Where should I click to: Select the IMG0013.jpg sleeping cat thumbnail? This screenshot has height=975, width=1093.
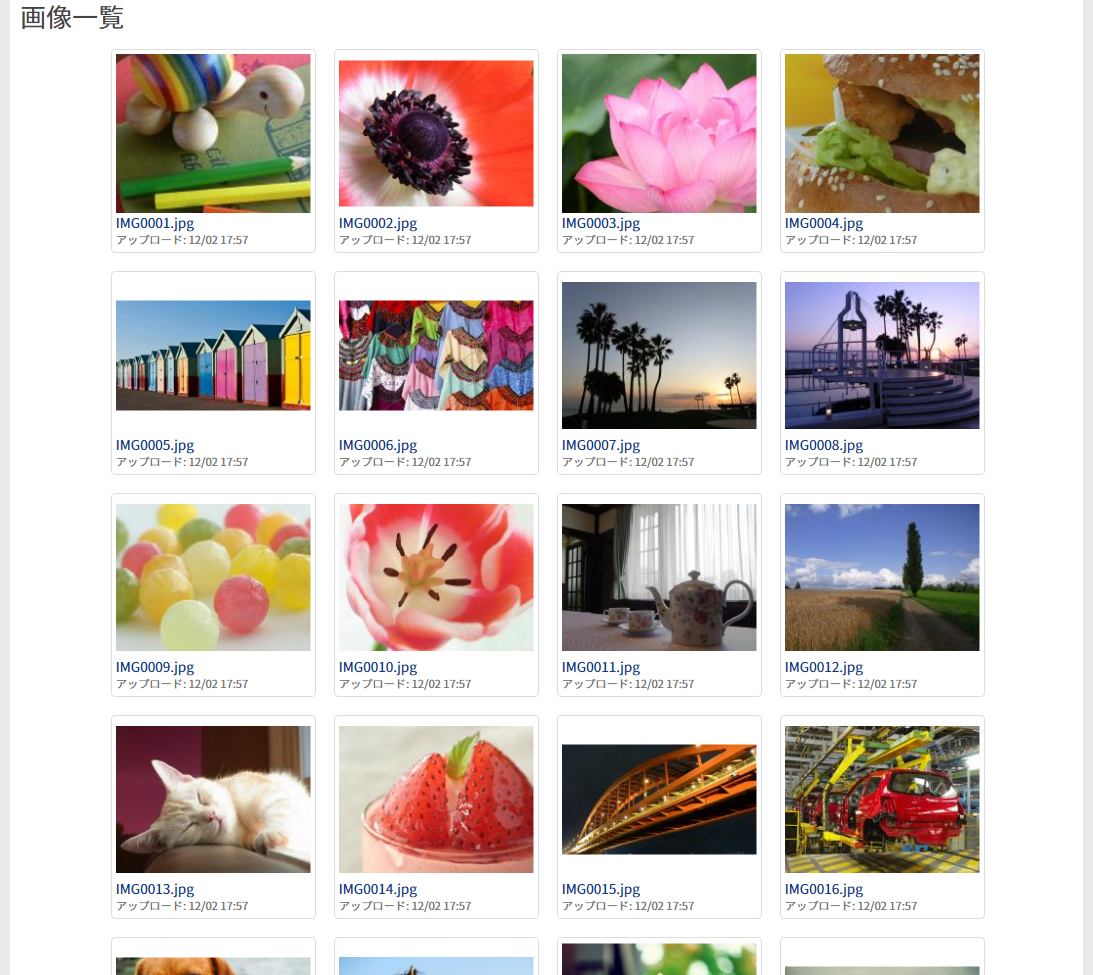213,799
